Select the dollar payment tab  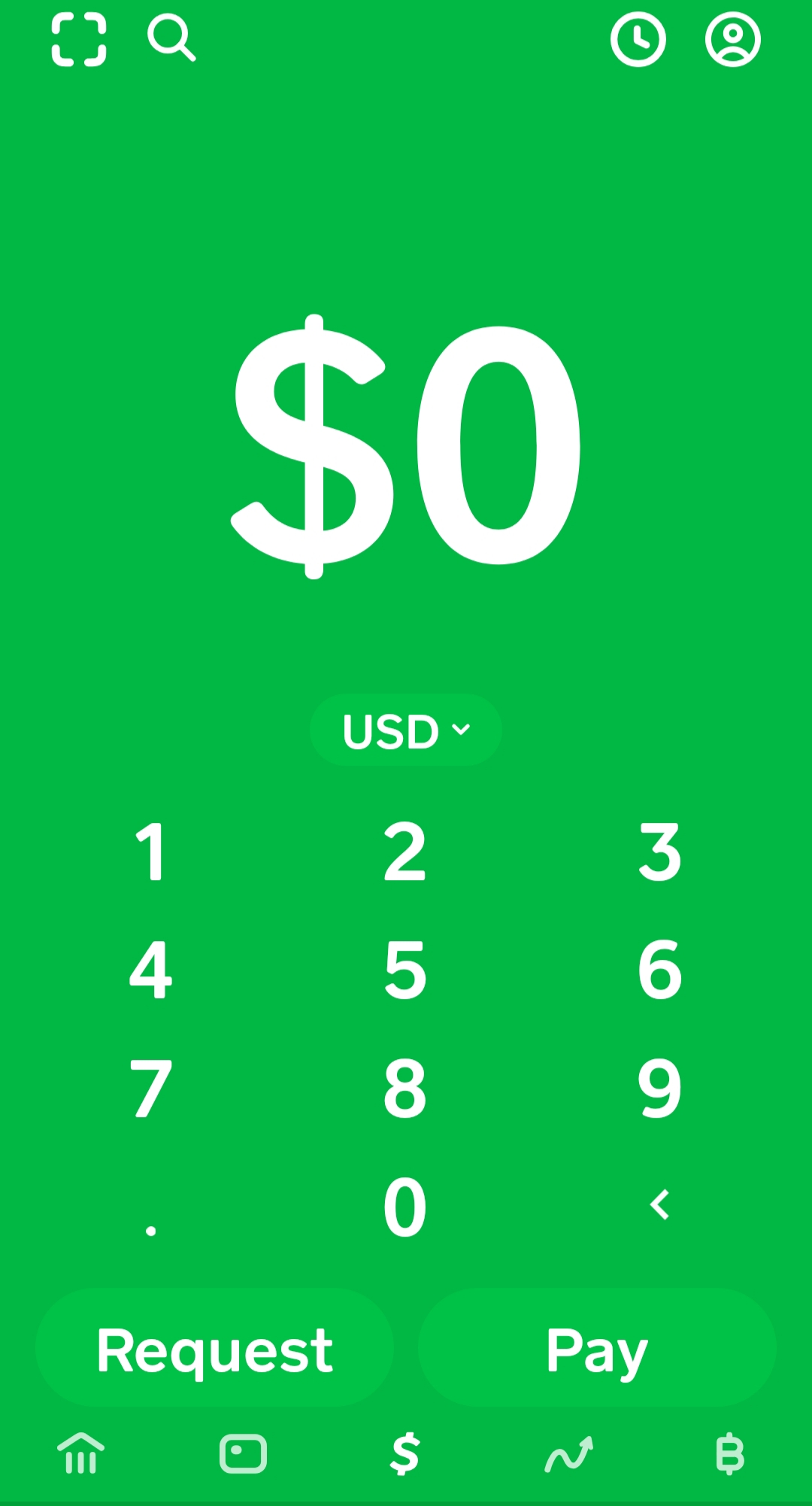pos(405,1453)
